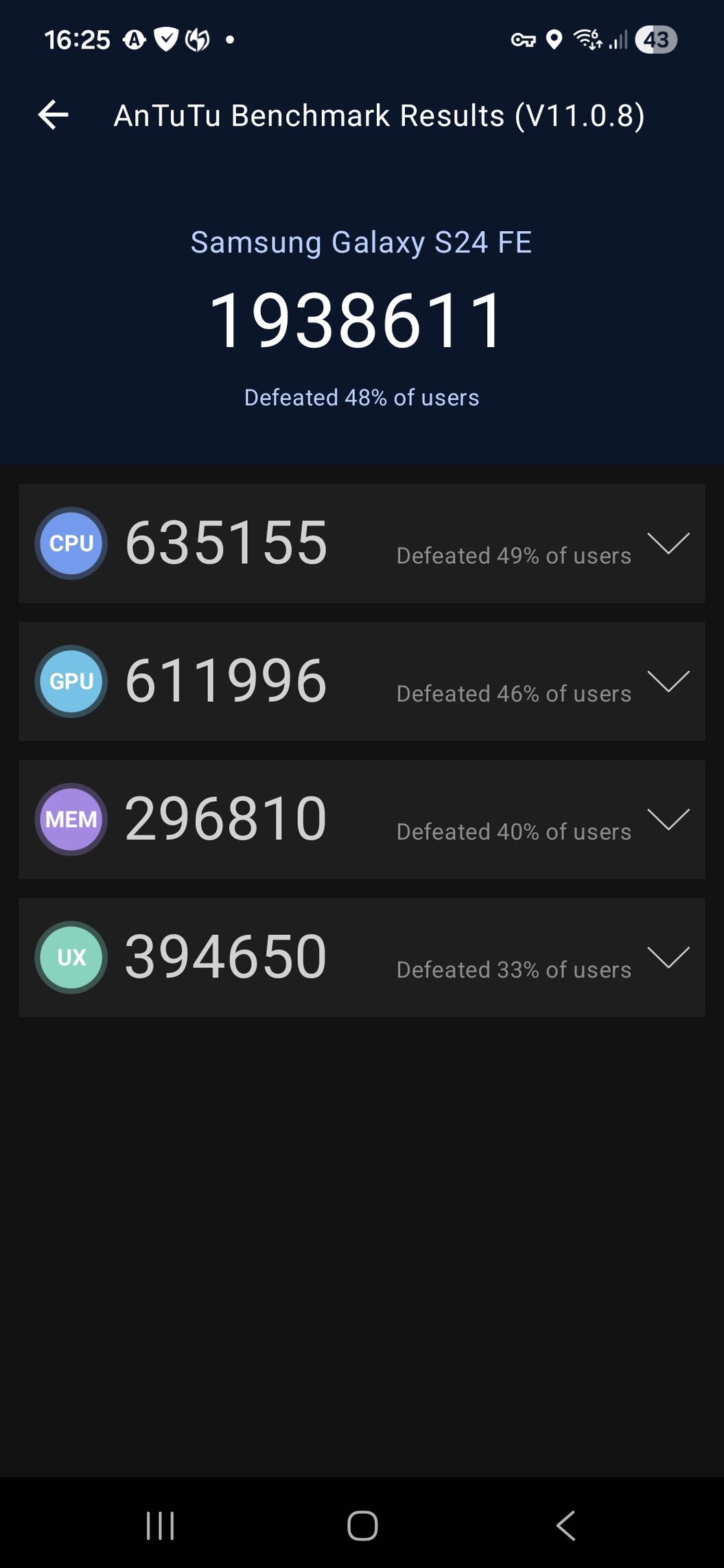Go back from the benchmark results

(53, 115)
